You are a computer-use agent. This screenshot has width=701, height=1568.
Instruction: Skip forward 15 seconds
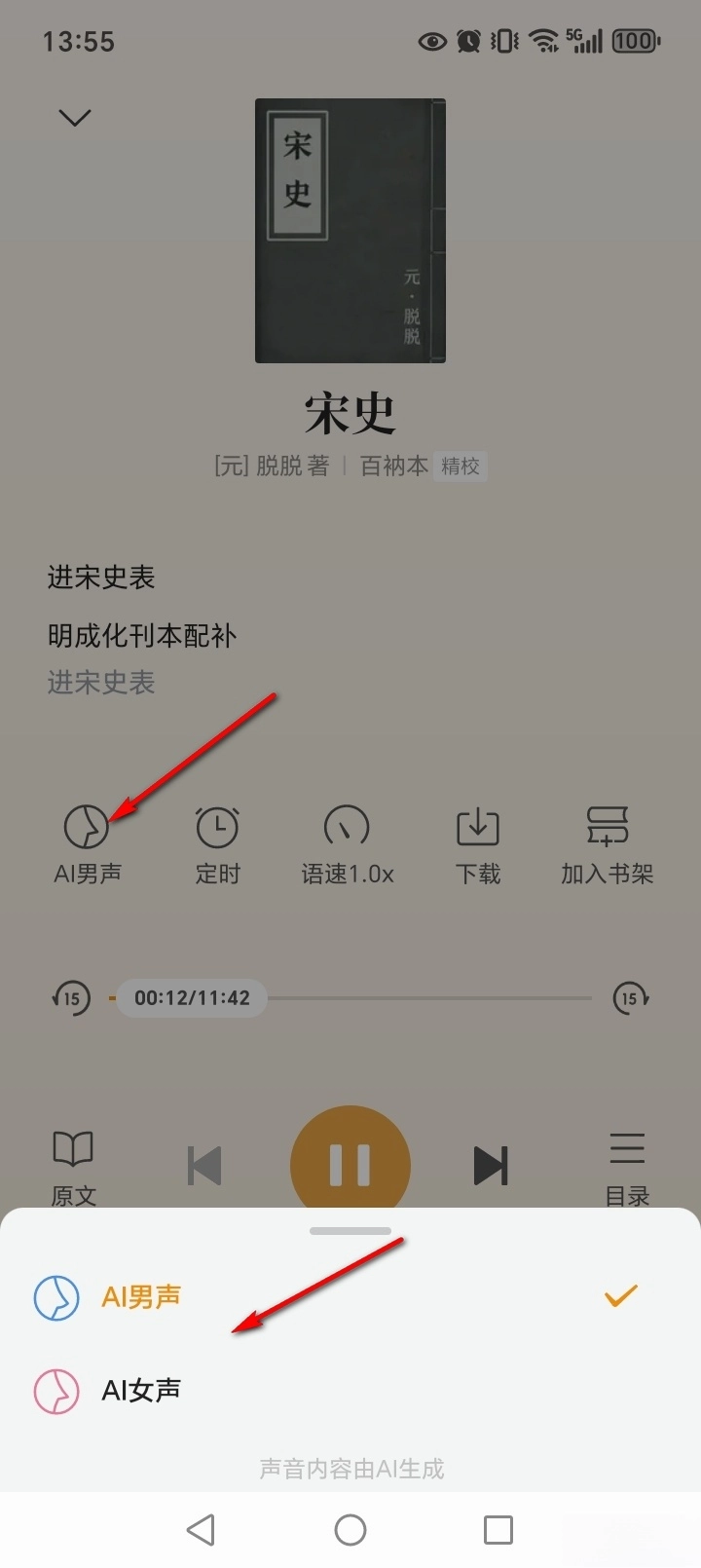point(630,998)
